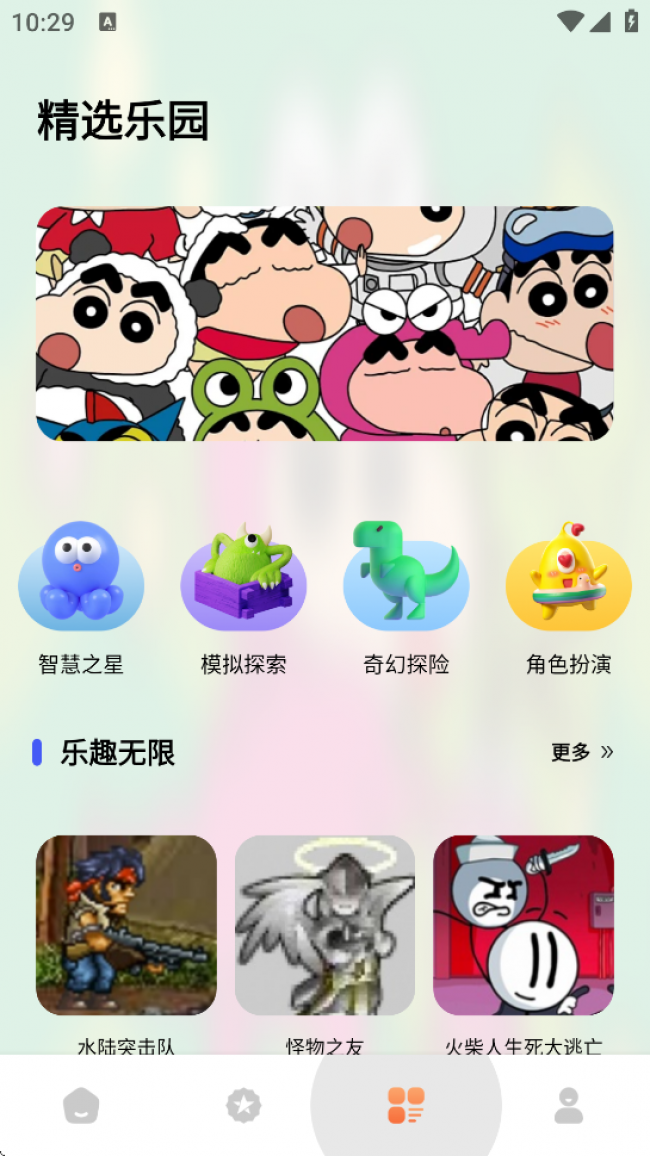This screenshot has height=1156, width=650.
Task: View 更多 in the 乐趣无限 section
Action: pyautogui.click(x=582, y=752)
